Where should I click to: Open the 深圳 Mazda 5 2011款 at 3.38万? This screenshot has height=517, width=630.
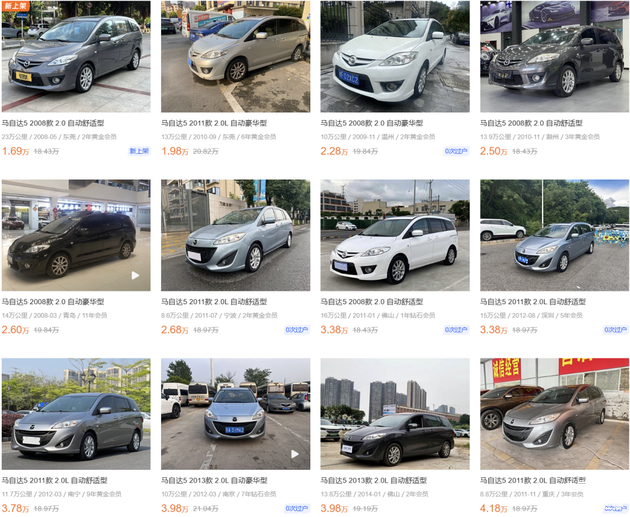pyautogui.click(x=554, y=235)
